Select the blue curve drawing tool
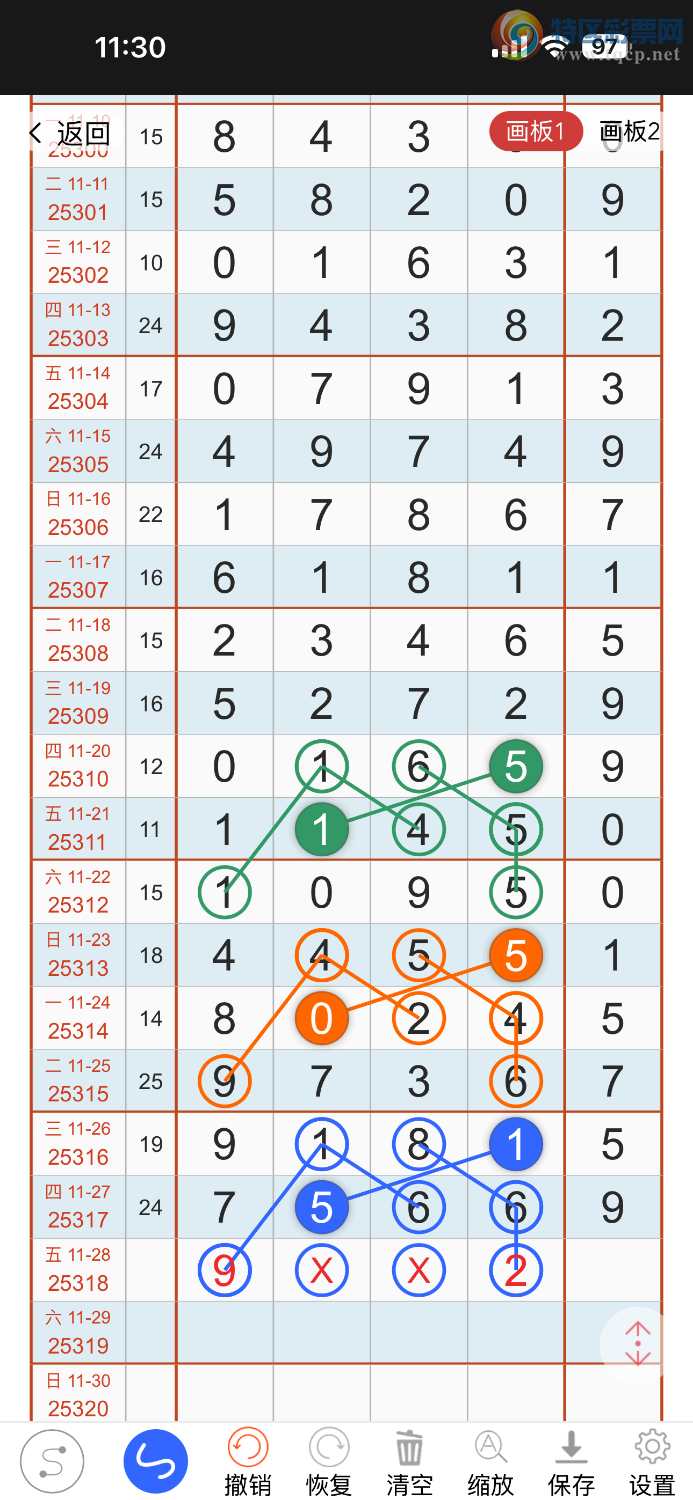The width and height of the screenshot is (693, 1500). 155,1461
